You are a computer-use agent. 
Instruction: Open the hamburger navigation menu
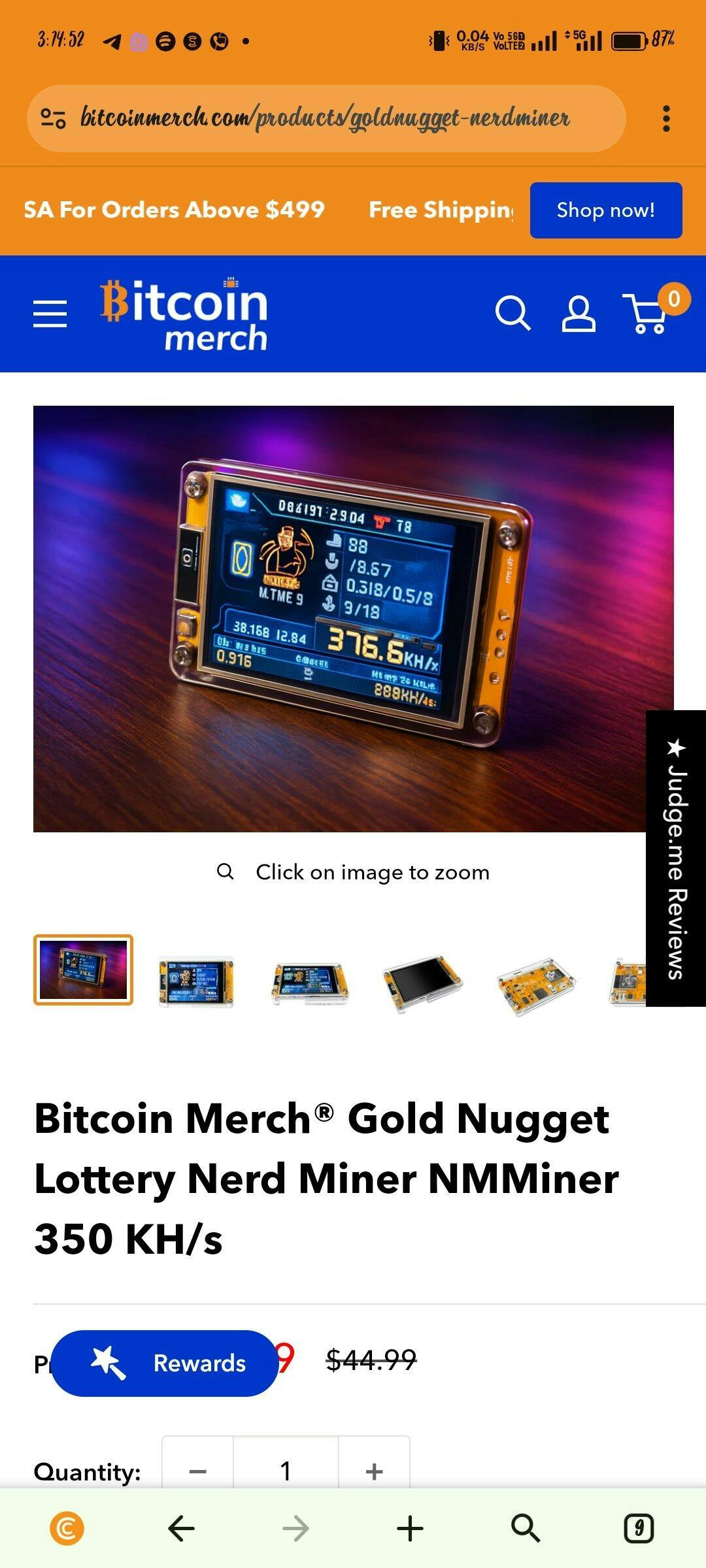[x=50, y=314]
